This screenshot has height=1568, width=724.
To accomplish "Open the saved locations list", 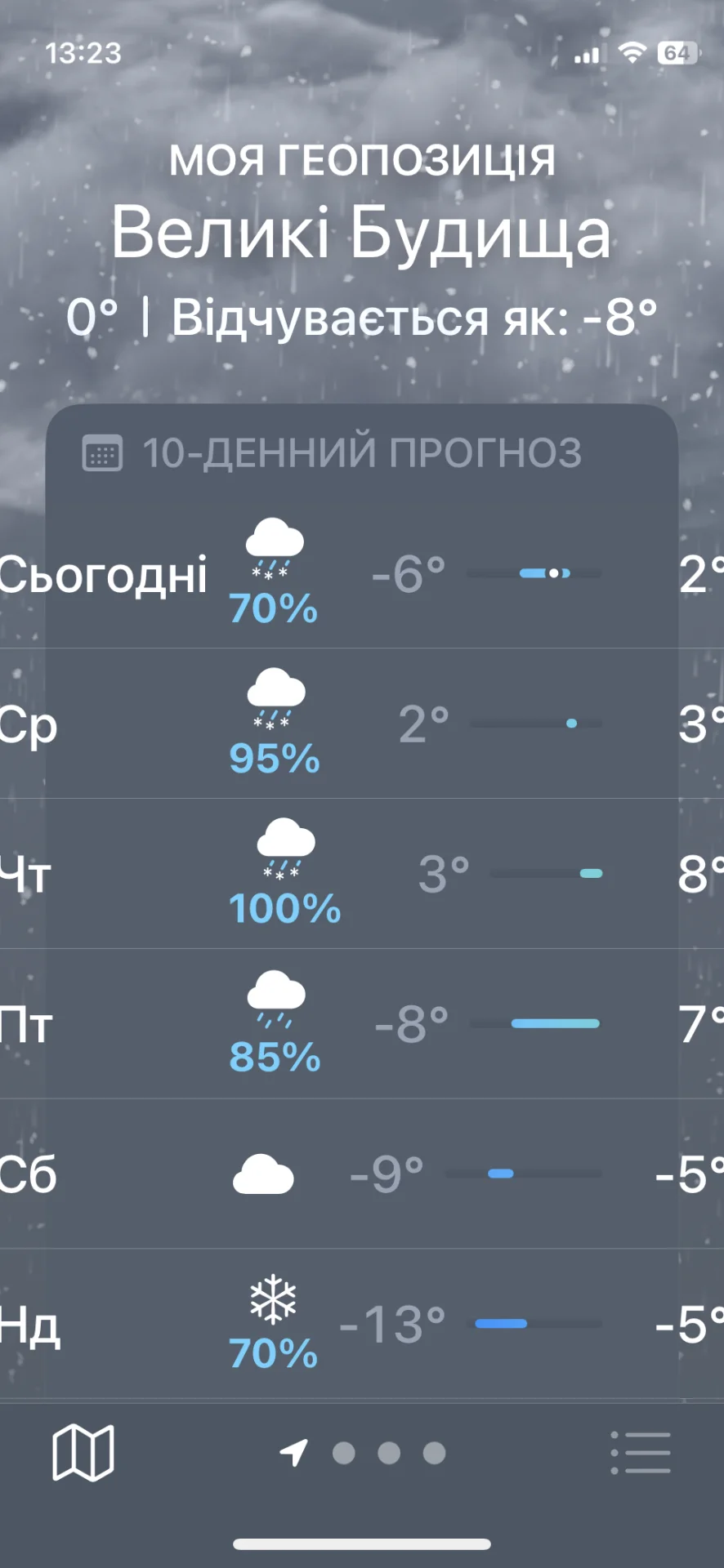I will click(x=641, y=1453).
